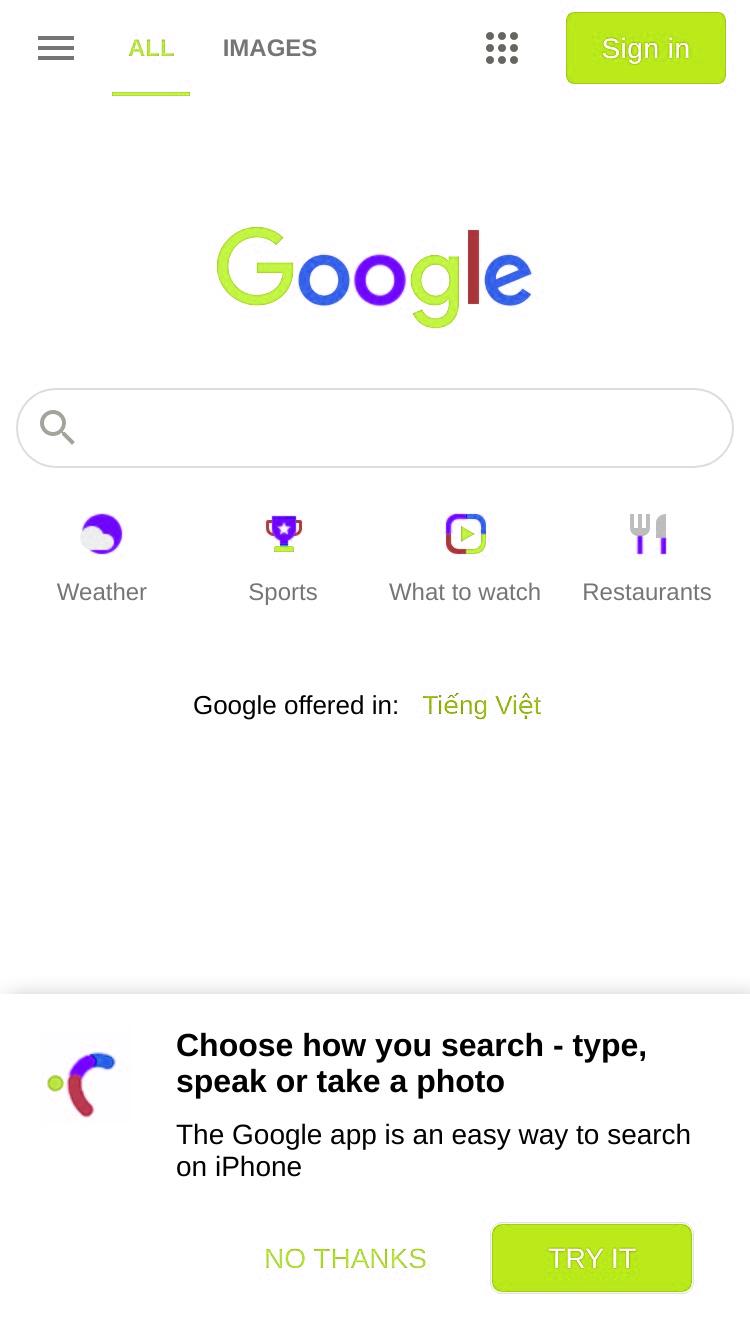Screen dimensions: 750x1334
Task: Open the Weather shortcut
Action: 102,558
